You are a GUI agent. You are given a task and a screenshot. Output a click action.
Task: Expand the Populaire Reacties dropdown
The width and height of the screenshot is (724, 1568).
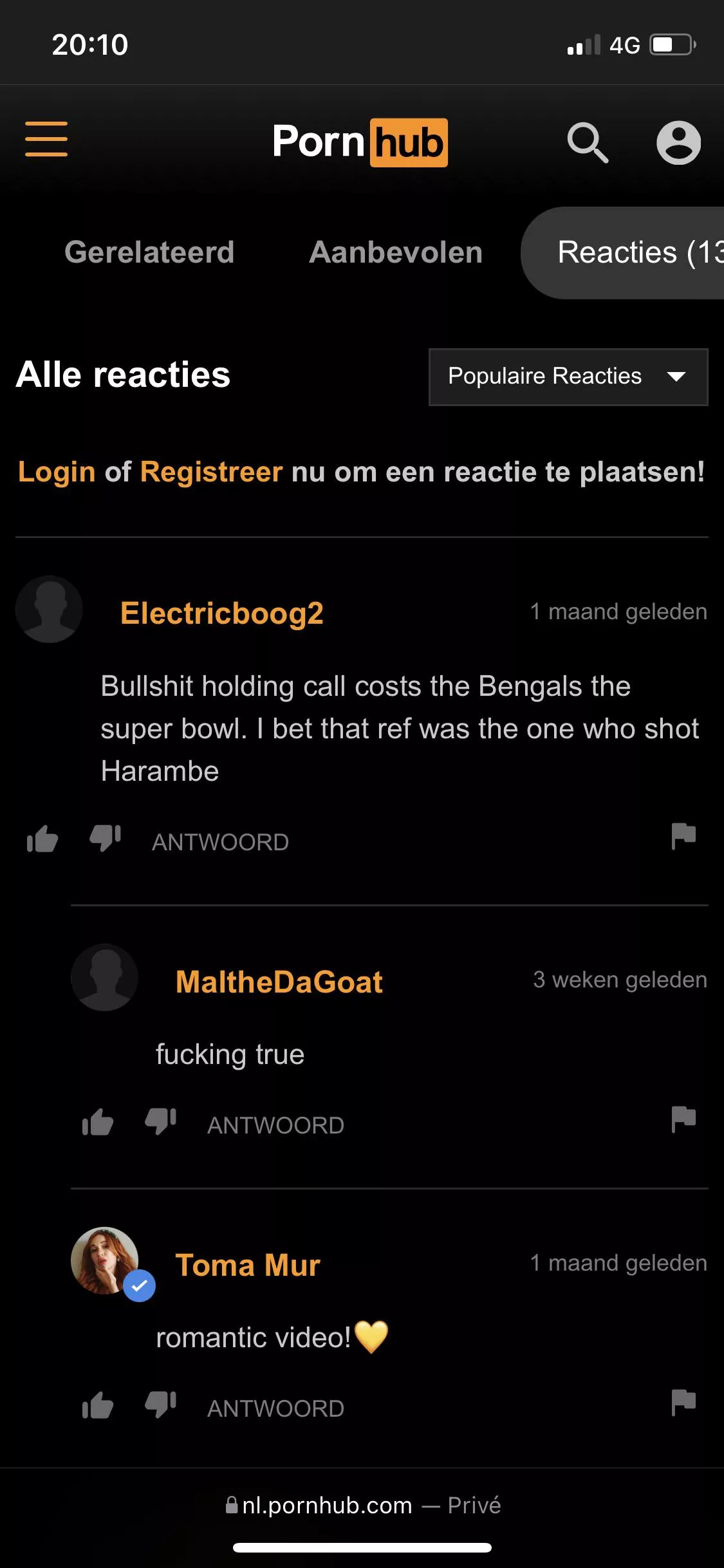coord(568,377)
